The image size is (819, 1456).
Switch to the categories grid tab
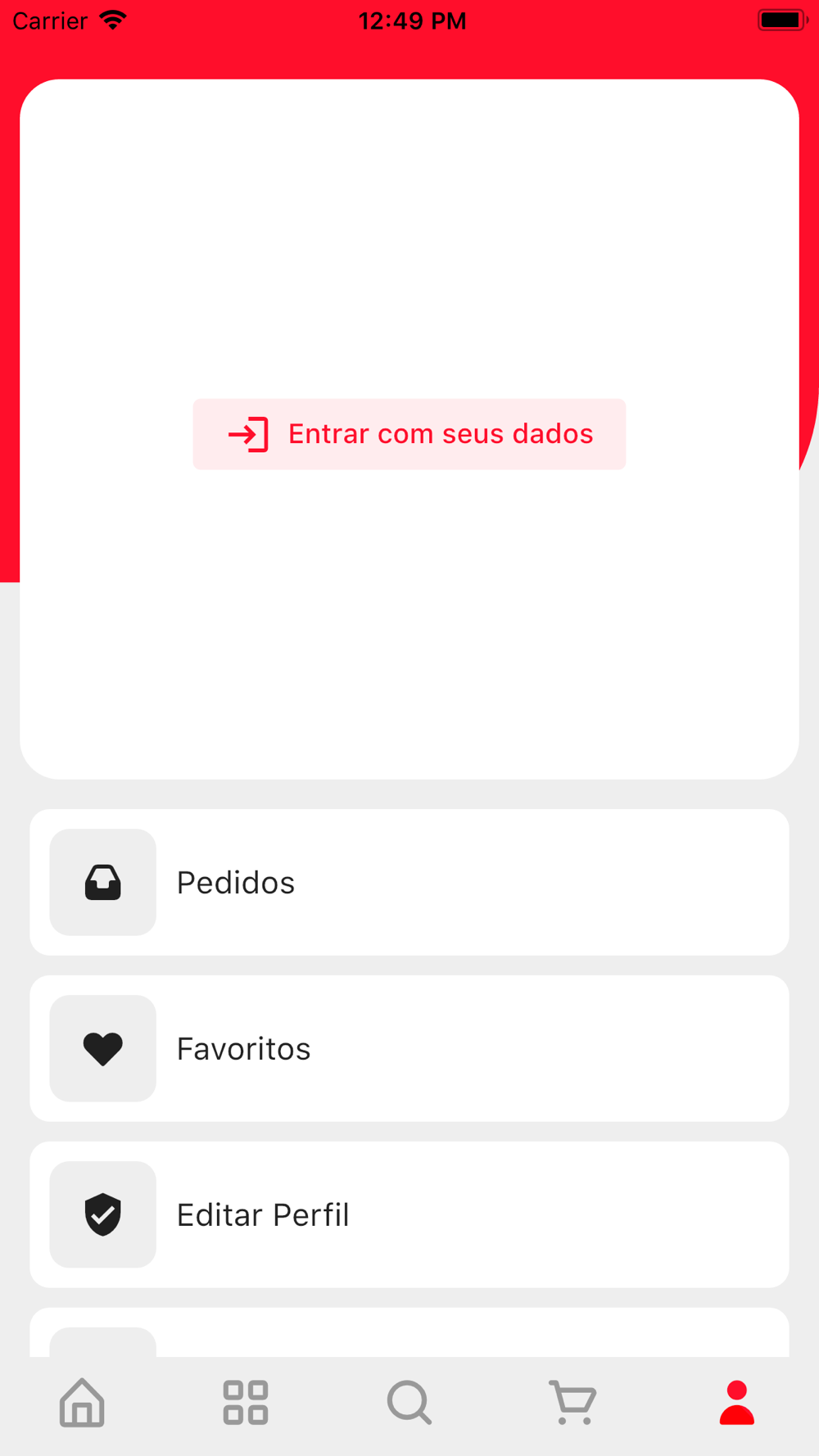(x=246, y=1403)
